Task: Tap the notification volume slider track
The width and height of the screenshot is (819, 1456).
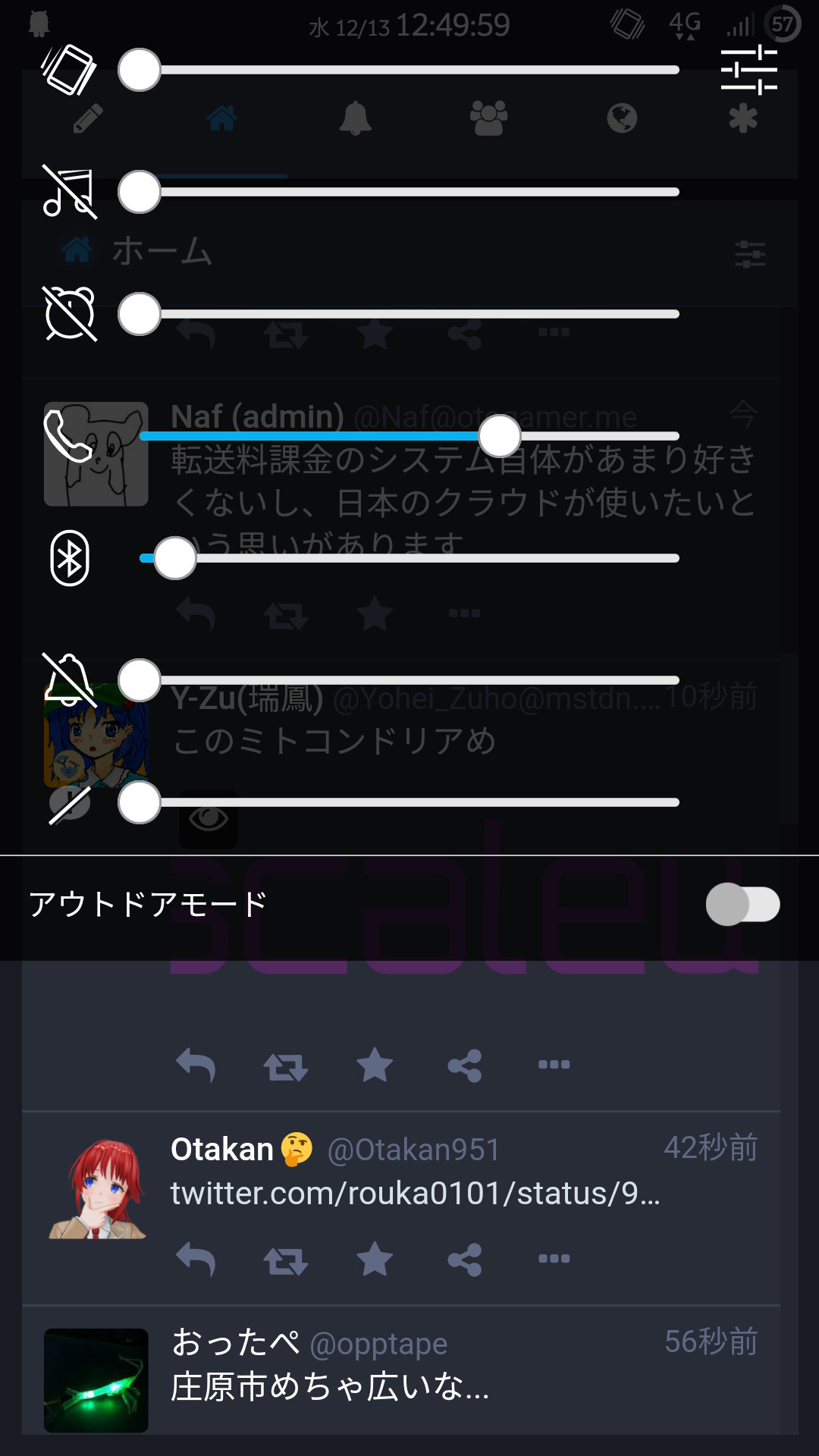Action: (x=409, y=680)
